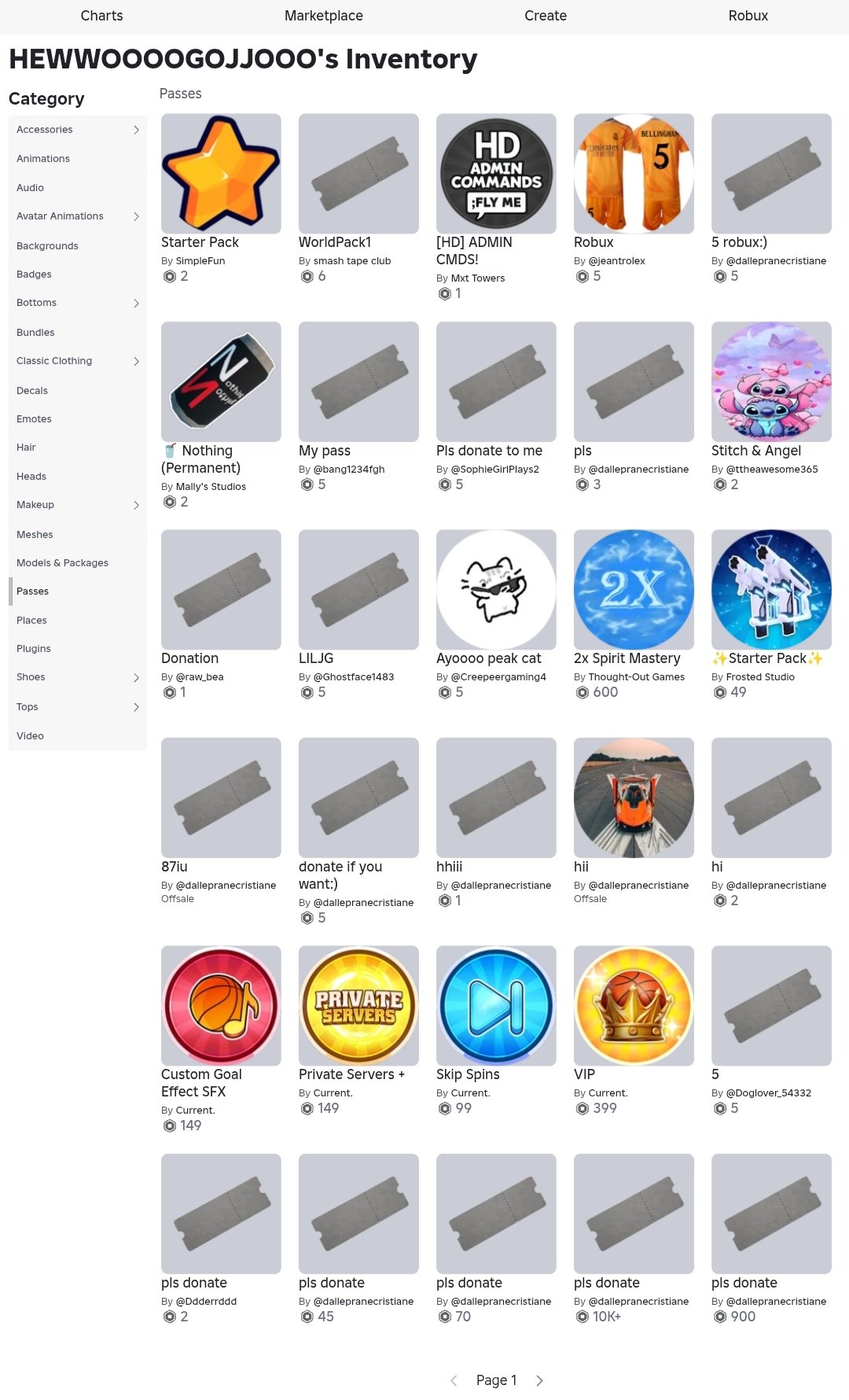Expand the Accessories category
849x1400 pixels.
[77, 130]
